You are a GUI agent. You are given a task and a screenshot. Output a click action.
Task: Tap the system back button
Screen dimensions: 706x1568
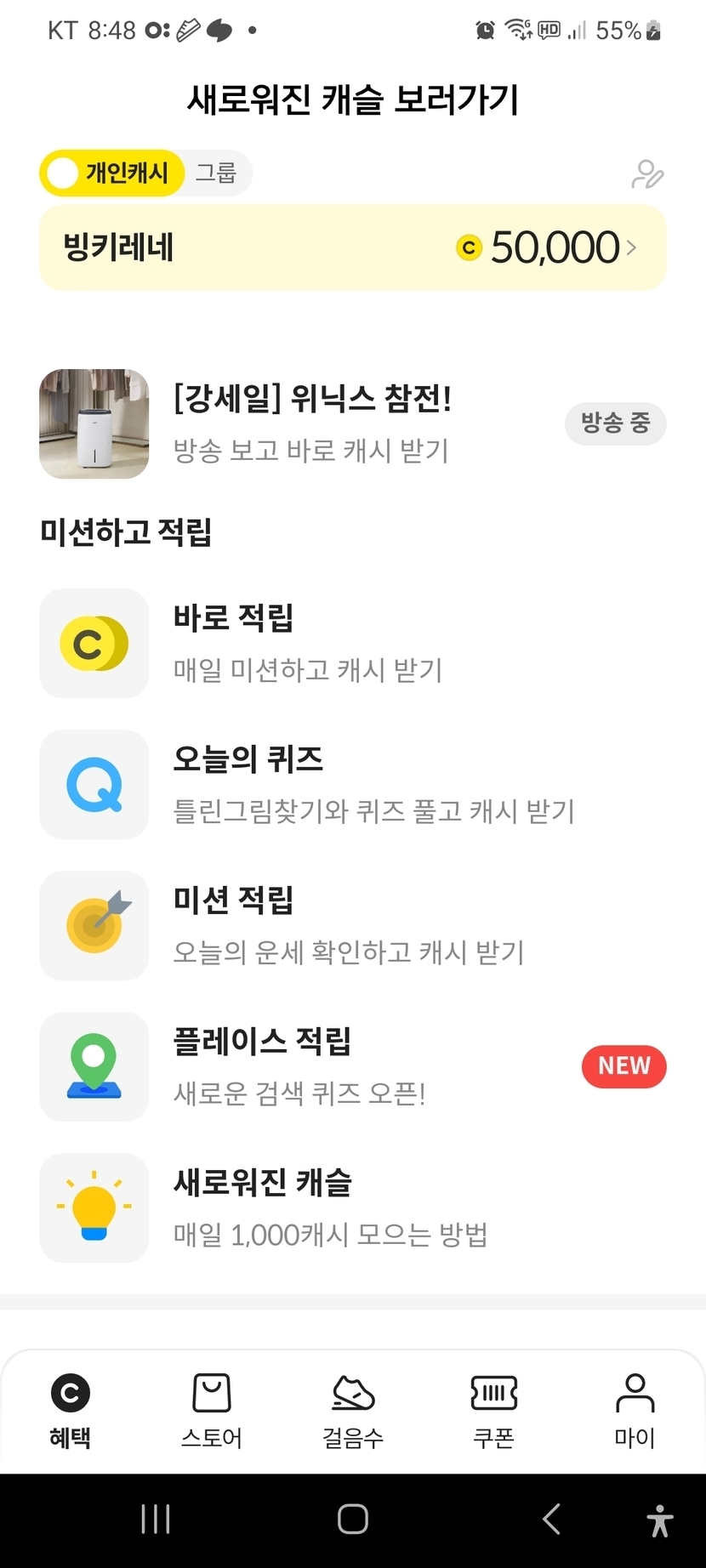click(551, 1519)
